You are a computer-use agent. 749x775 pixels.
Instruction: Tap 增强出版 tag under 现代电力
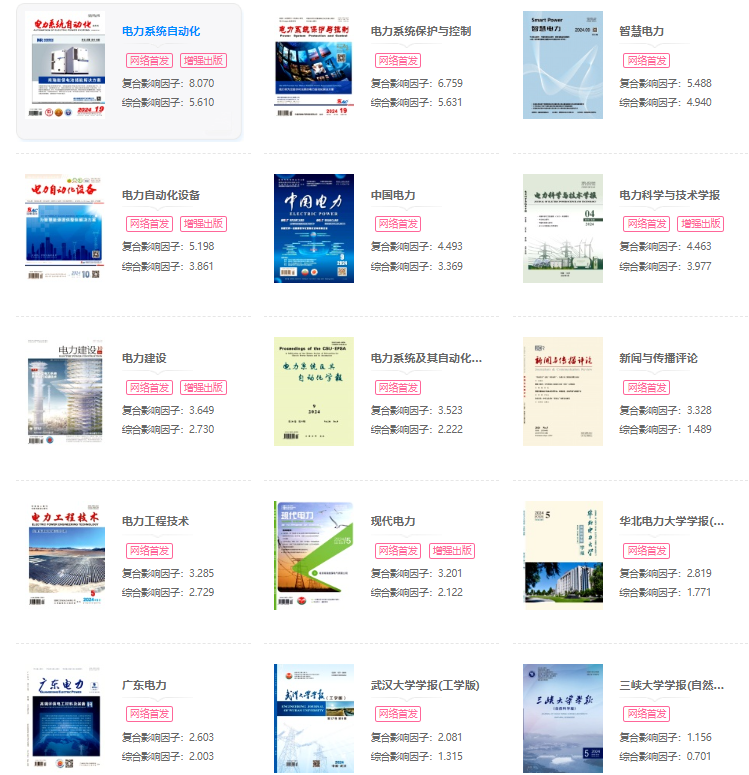pyautogui.click(x=452, y=551)
